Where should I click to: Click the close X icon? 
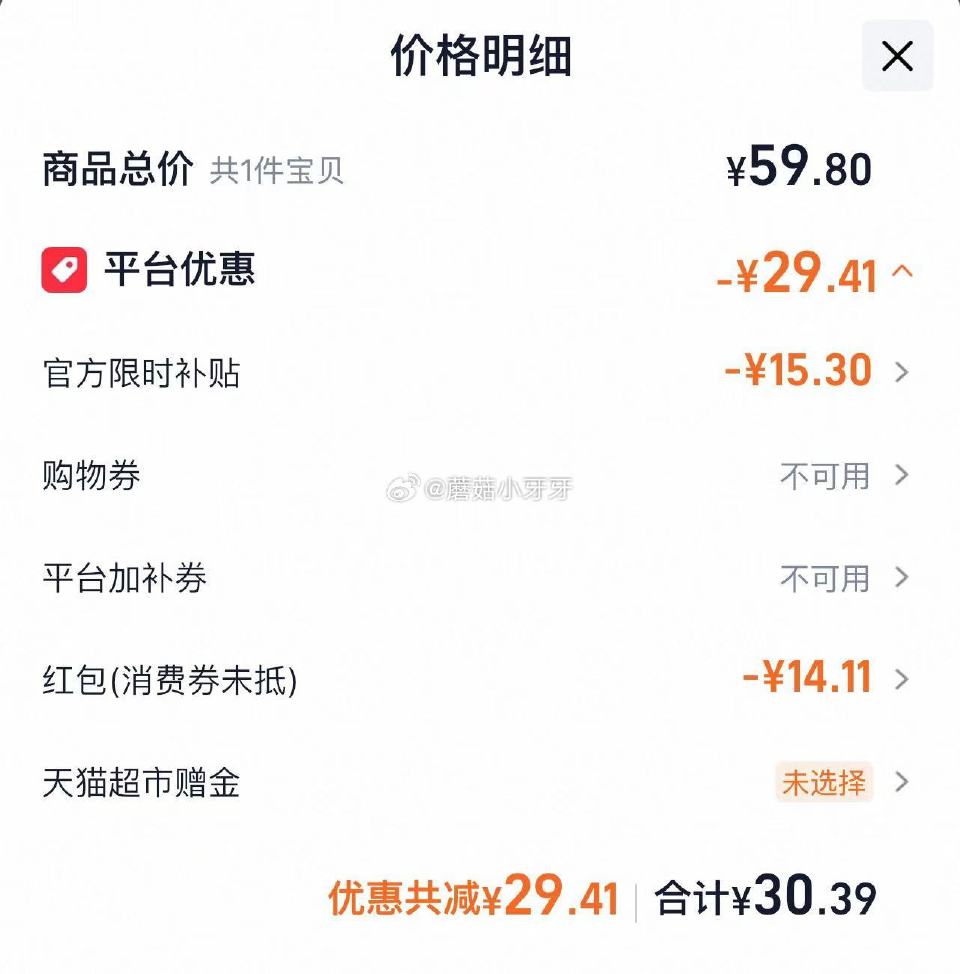(x=897, y=56)
